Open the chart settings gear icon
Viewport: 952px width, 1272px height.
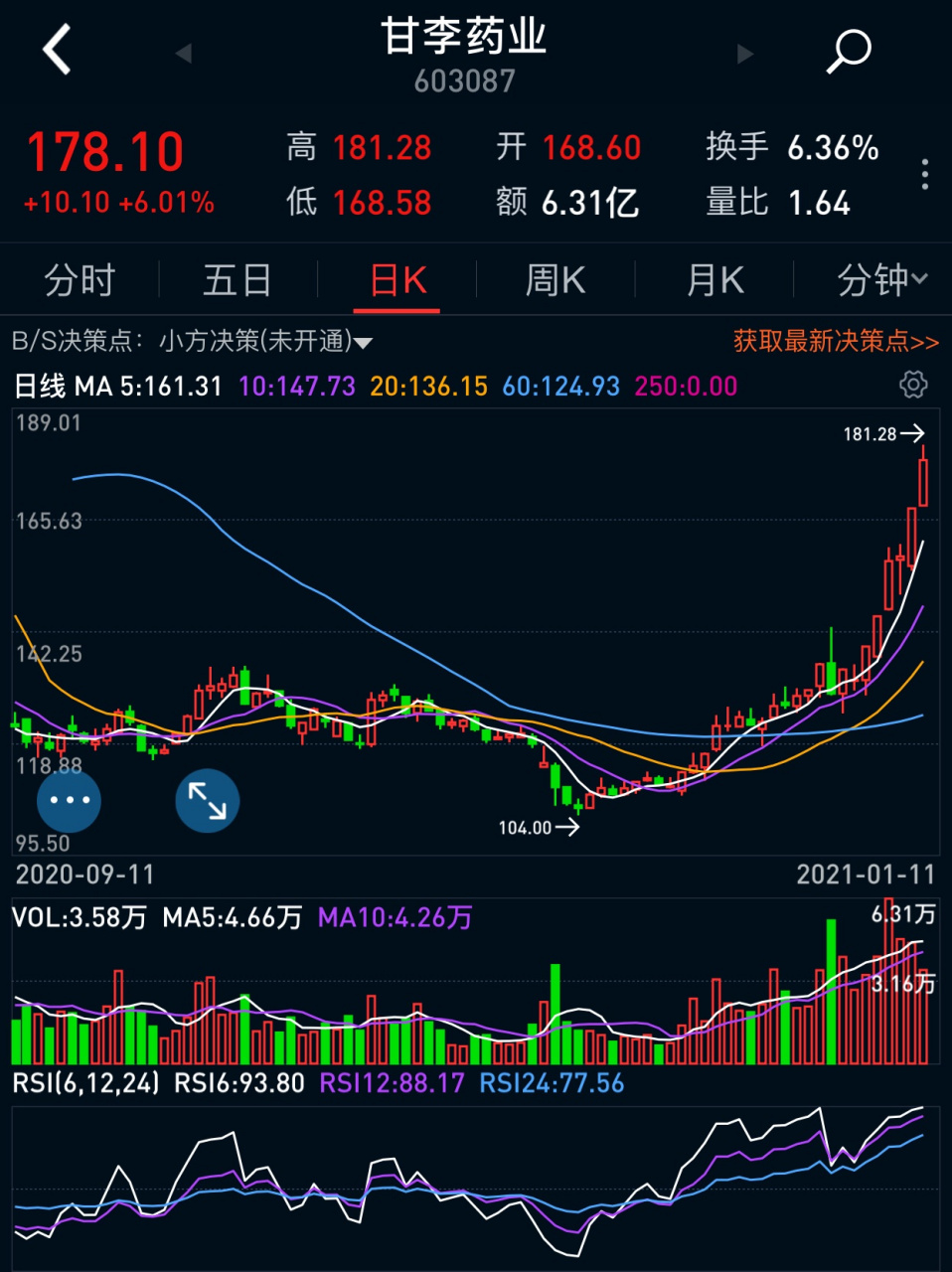coord(912,386)
